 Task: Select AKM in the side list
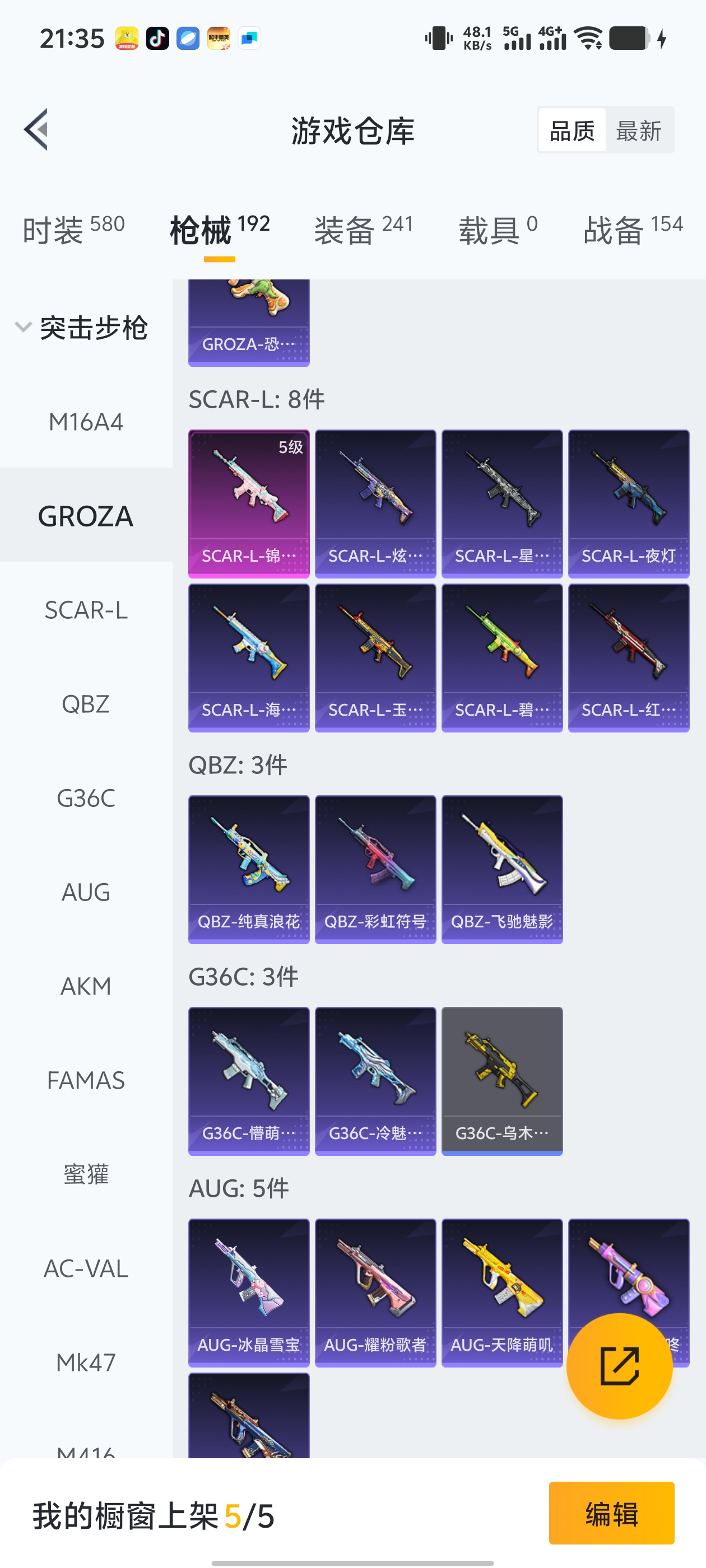point(86,986)
